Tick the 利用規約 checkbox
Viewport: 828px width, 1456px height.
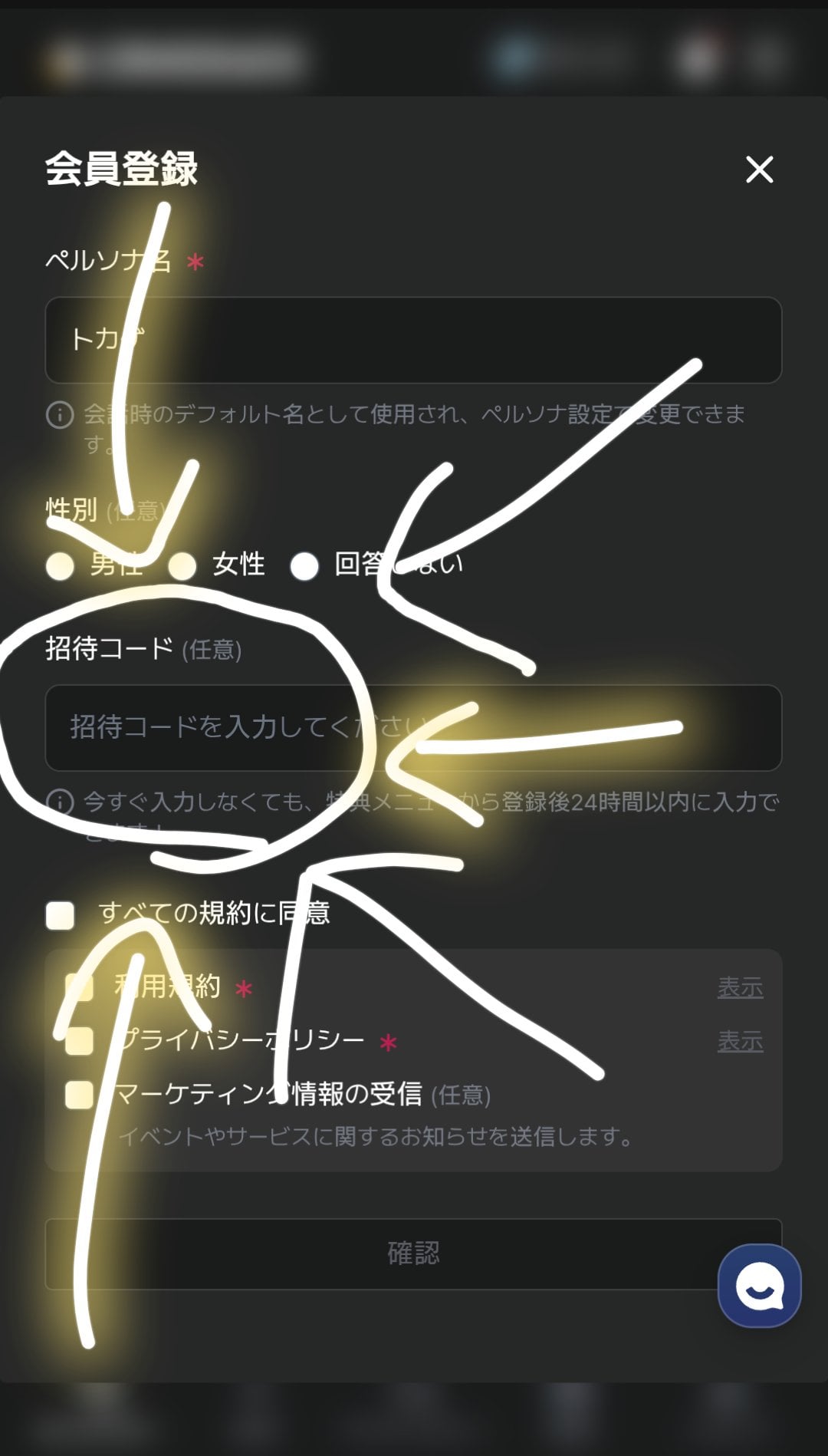click(x=80, y=987)
